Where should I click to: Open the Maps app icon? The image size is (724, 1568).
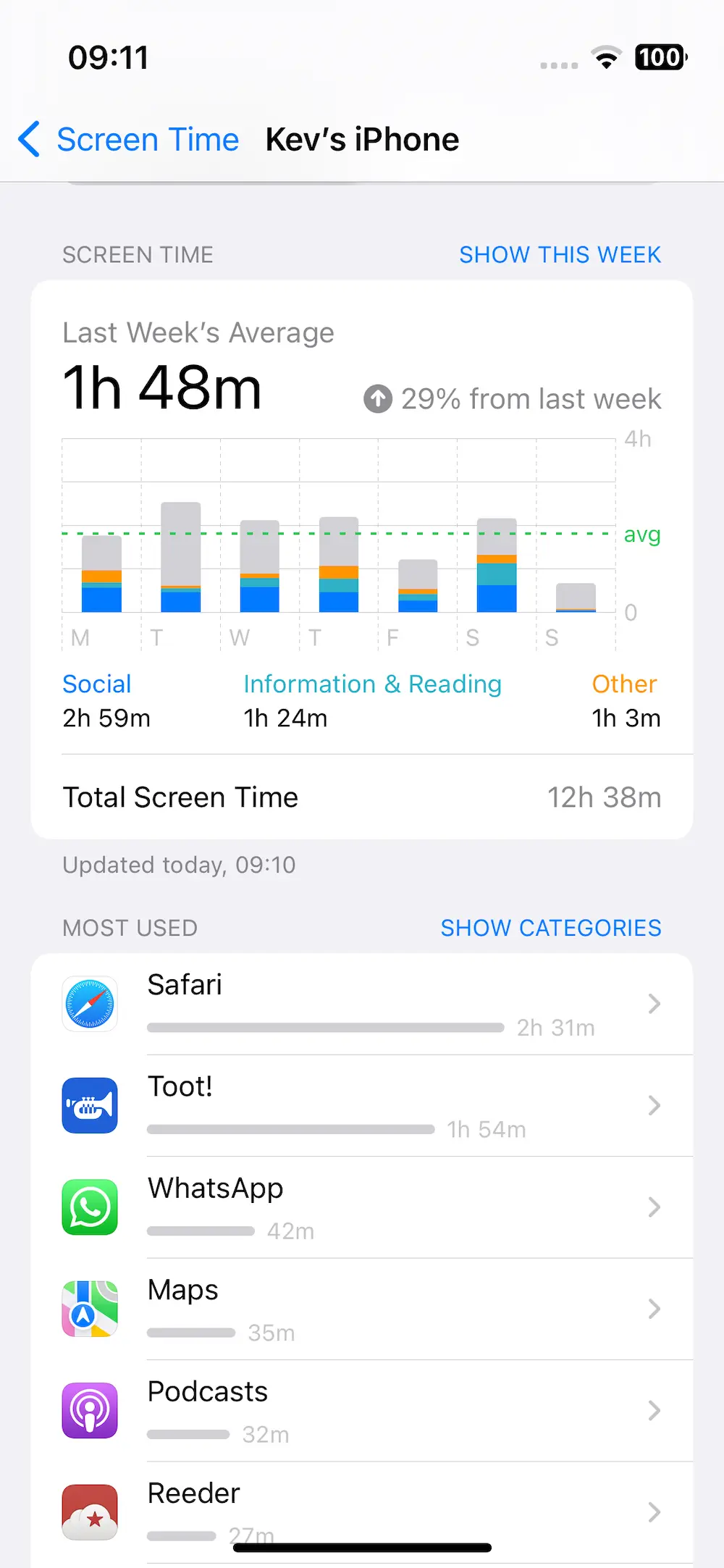click(89, 1309)
